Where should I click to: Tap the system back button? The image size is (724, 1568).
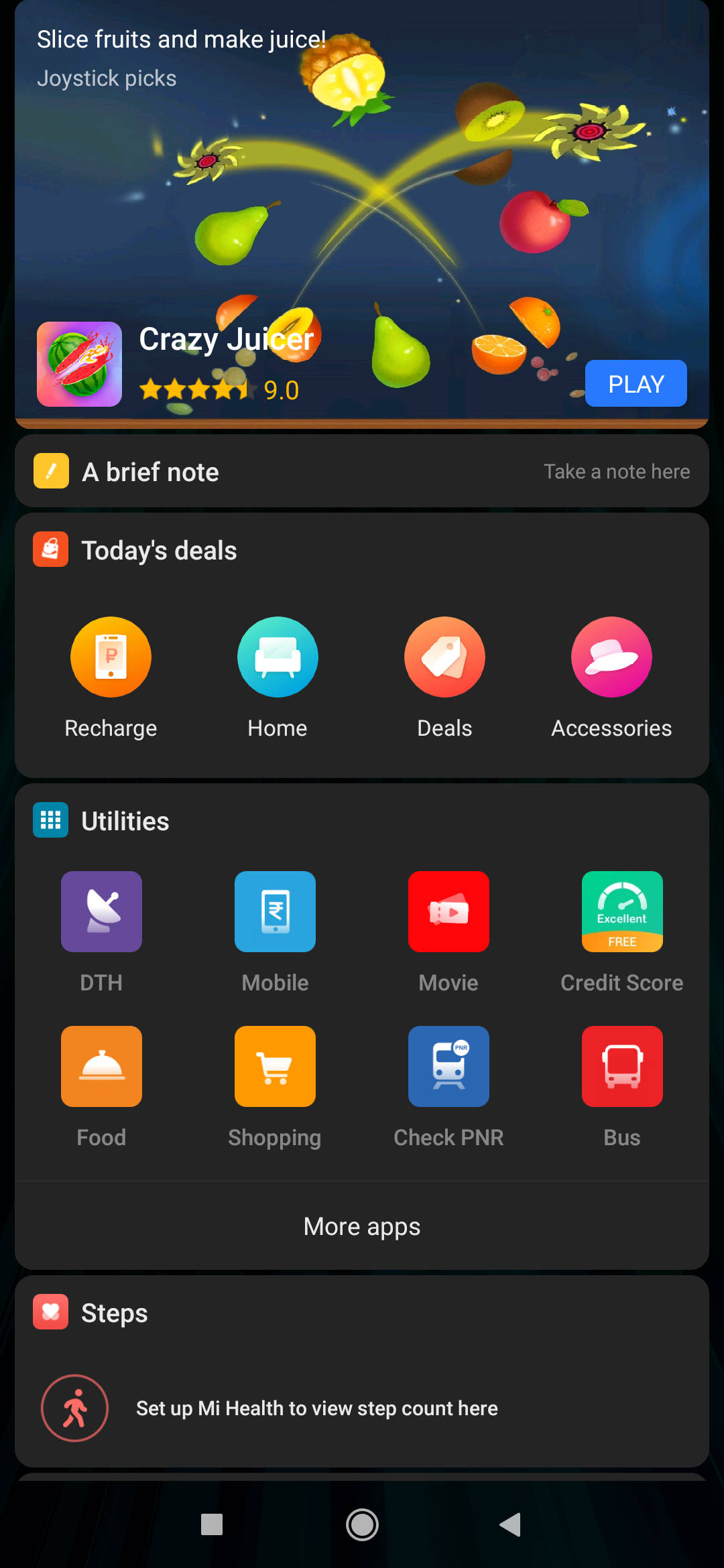point(511,1524)
